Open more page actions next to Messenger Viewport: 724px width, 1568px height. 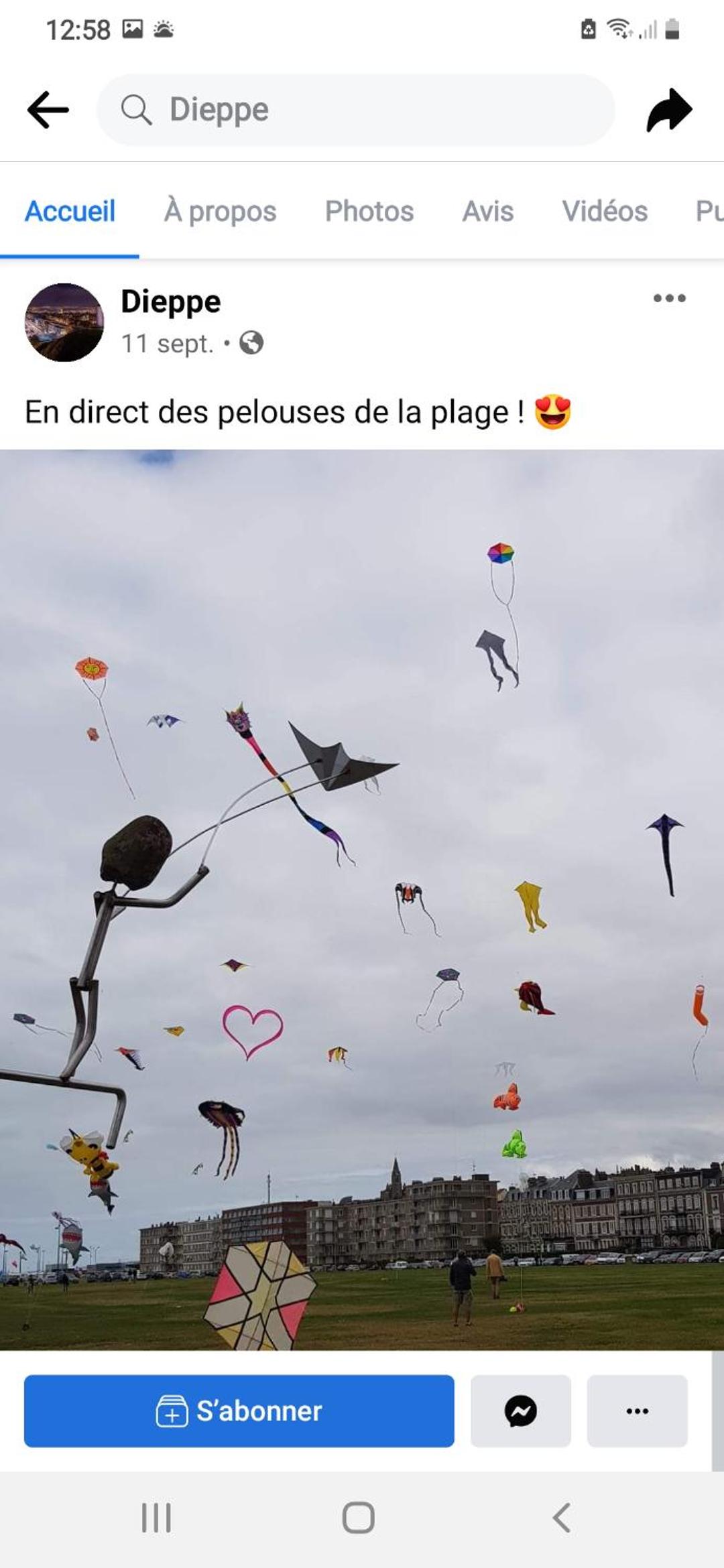pos(638,1411)
